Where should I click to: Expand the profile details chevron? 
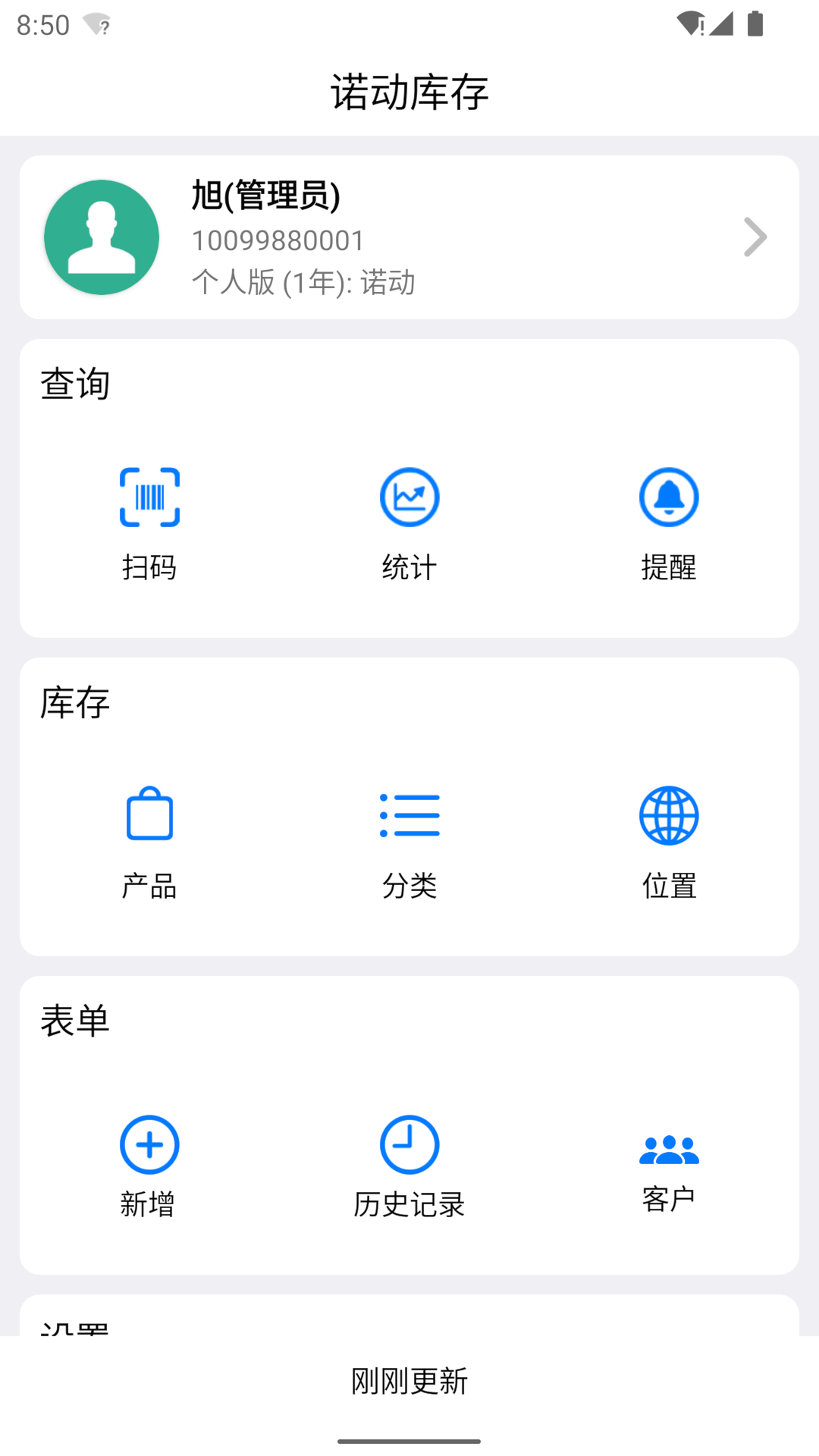click(x=755, y=237)
